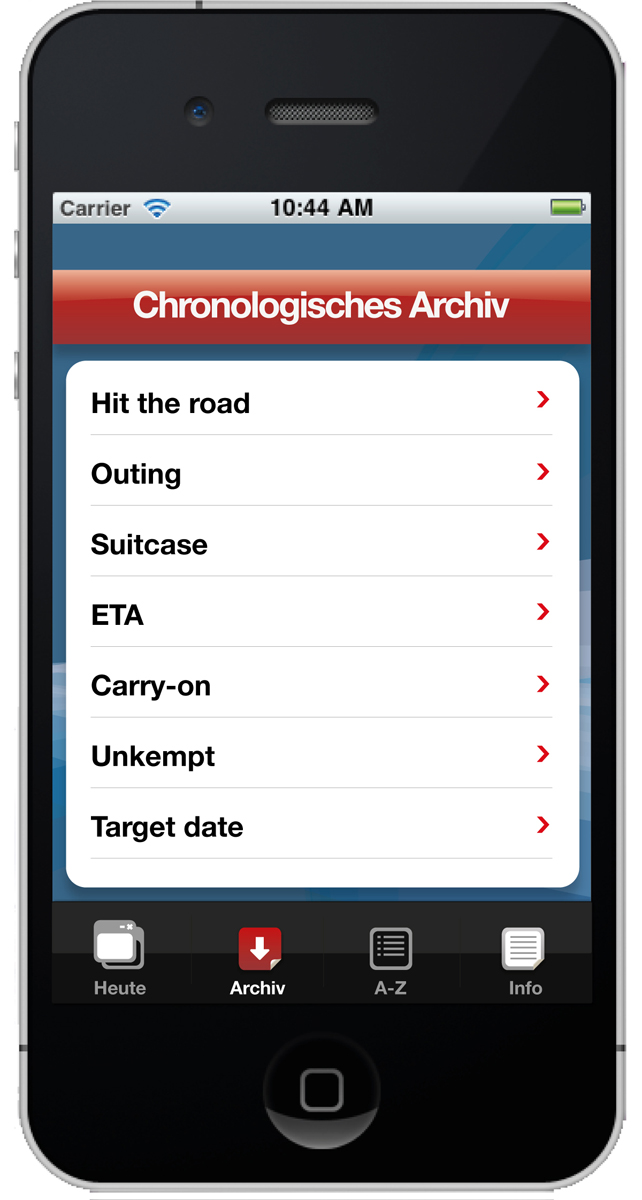View the ETA entry
Image resolution: width=642 pixels, height=1200 pixels.
pos(320,615)
